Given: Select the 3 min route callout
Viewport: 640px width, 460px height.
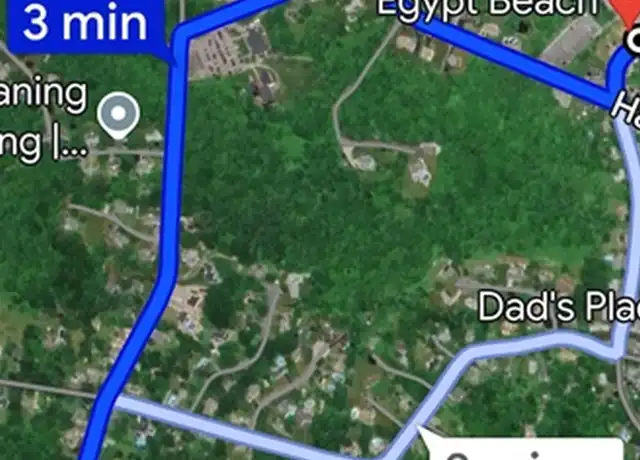Looking at the screenshot, I should 85,22.
